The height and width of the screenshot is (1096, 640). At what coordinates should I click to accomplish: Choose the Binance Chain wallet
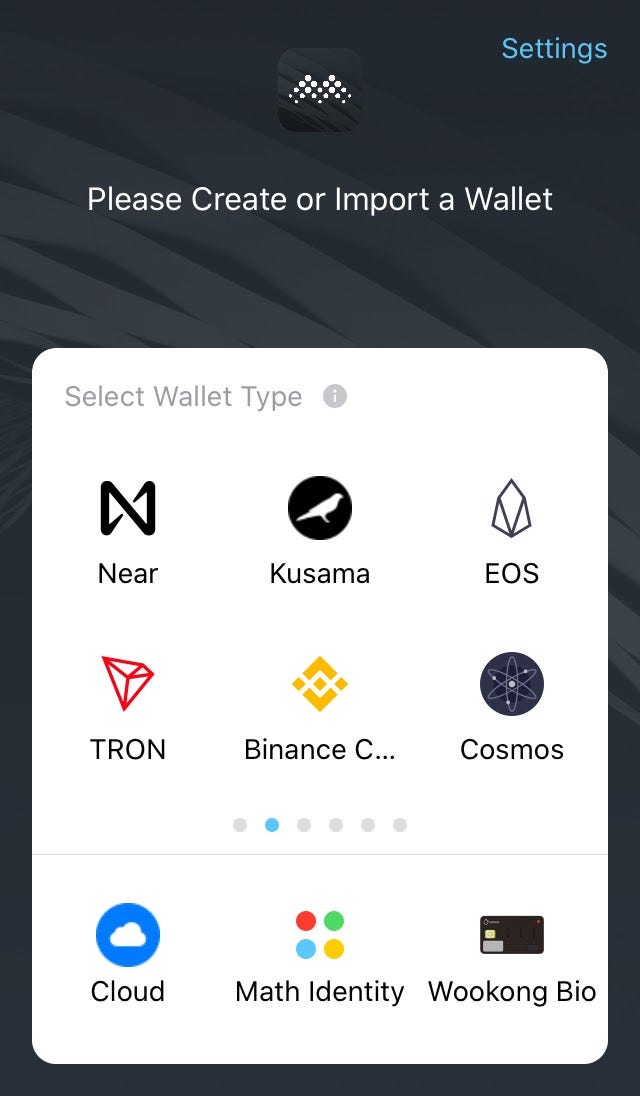coord(320,706)
